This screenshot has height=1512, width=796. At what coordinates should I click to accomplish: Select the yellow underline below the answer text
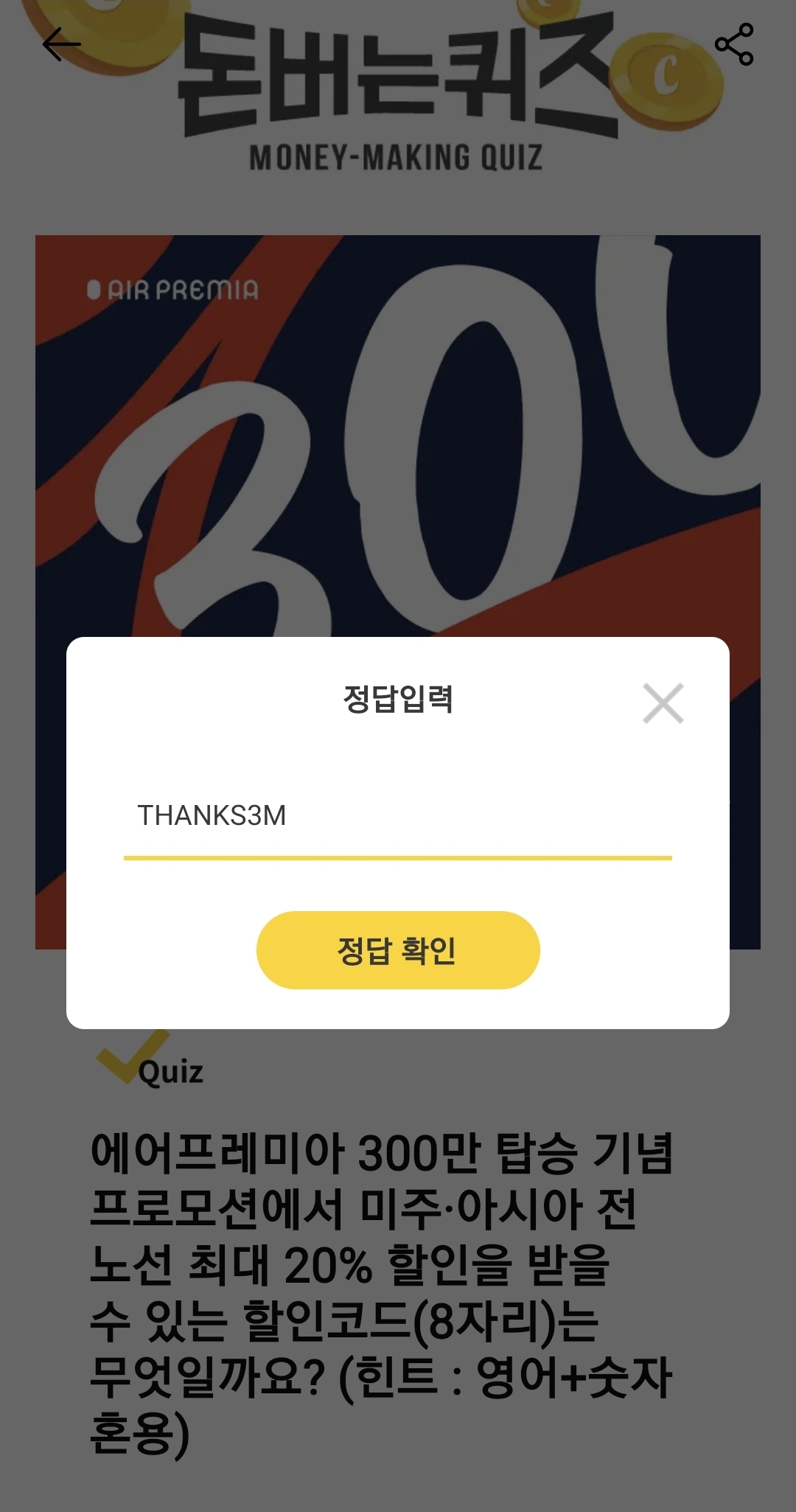coord(398,857)
